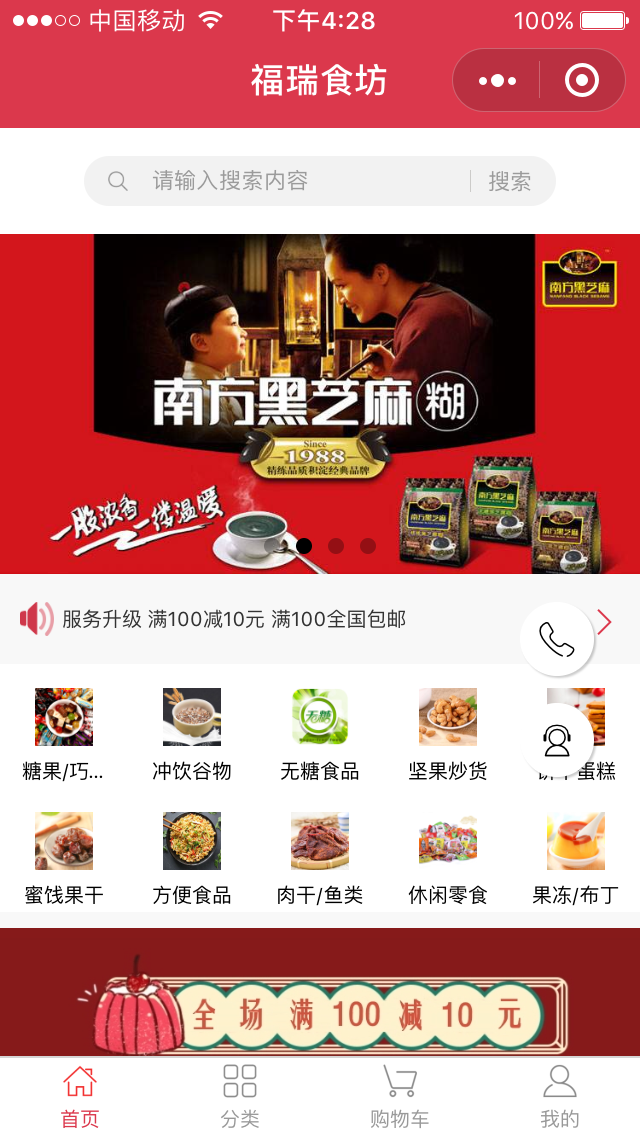Switch to the 分类 tab
Viewport: 640px width, 1136px height.
[240, 1097]
